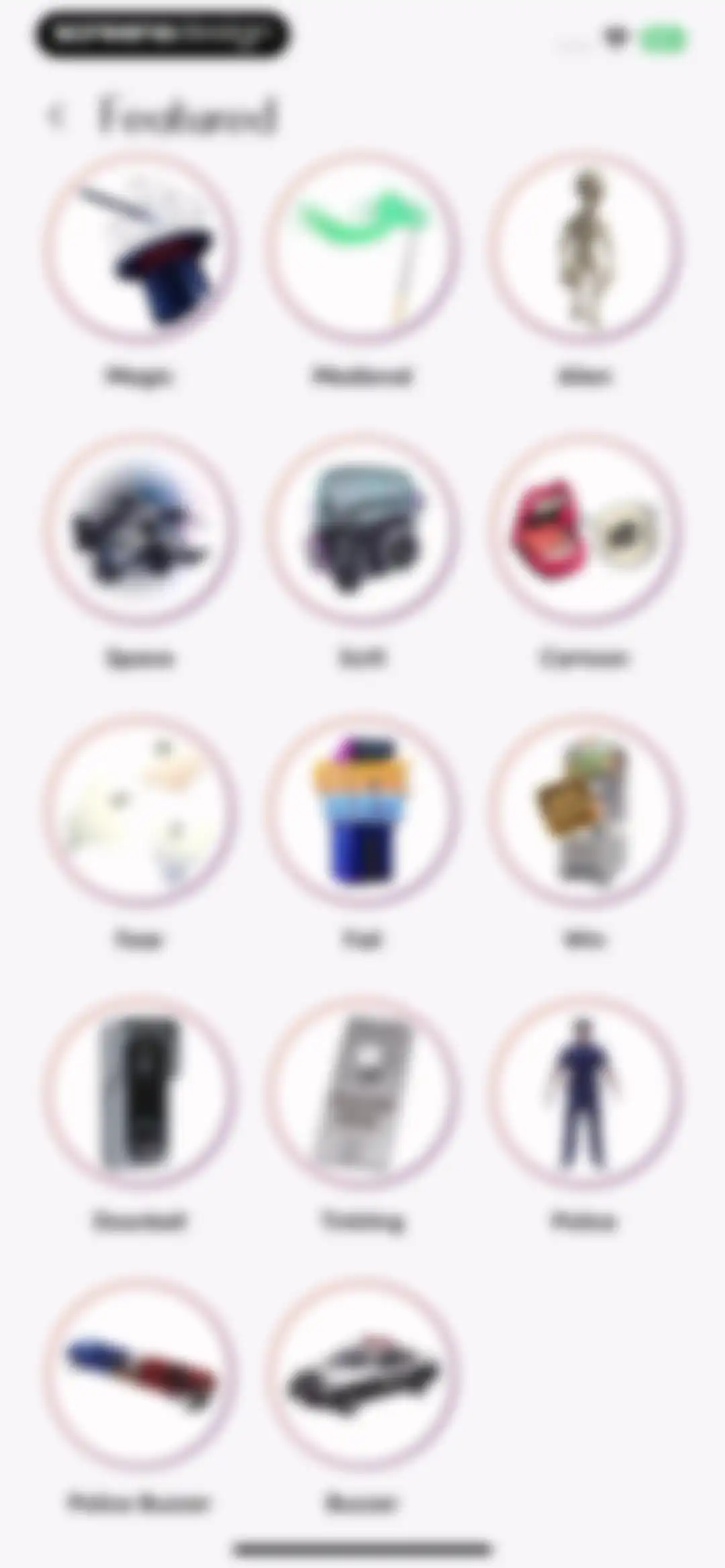Go back using the arrow beside the title
725x1568 pixels.
57,115
